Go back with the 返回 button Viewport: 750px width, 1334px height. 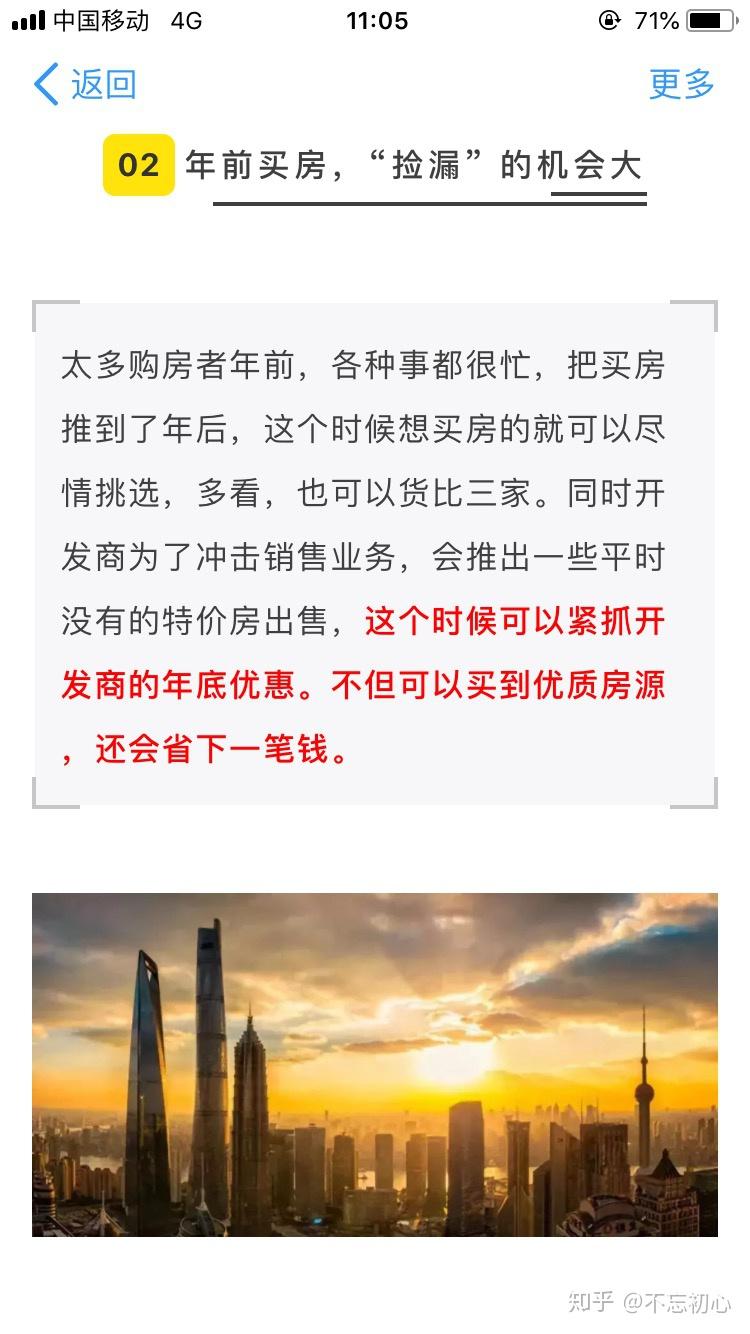85,84
